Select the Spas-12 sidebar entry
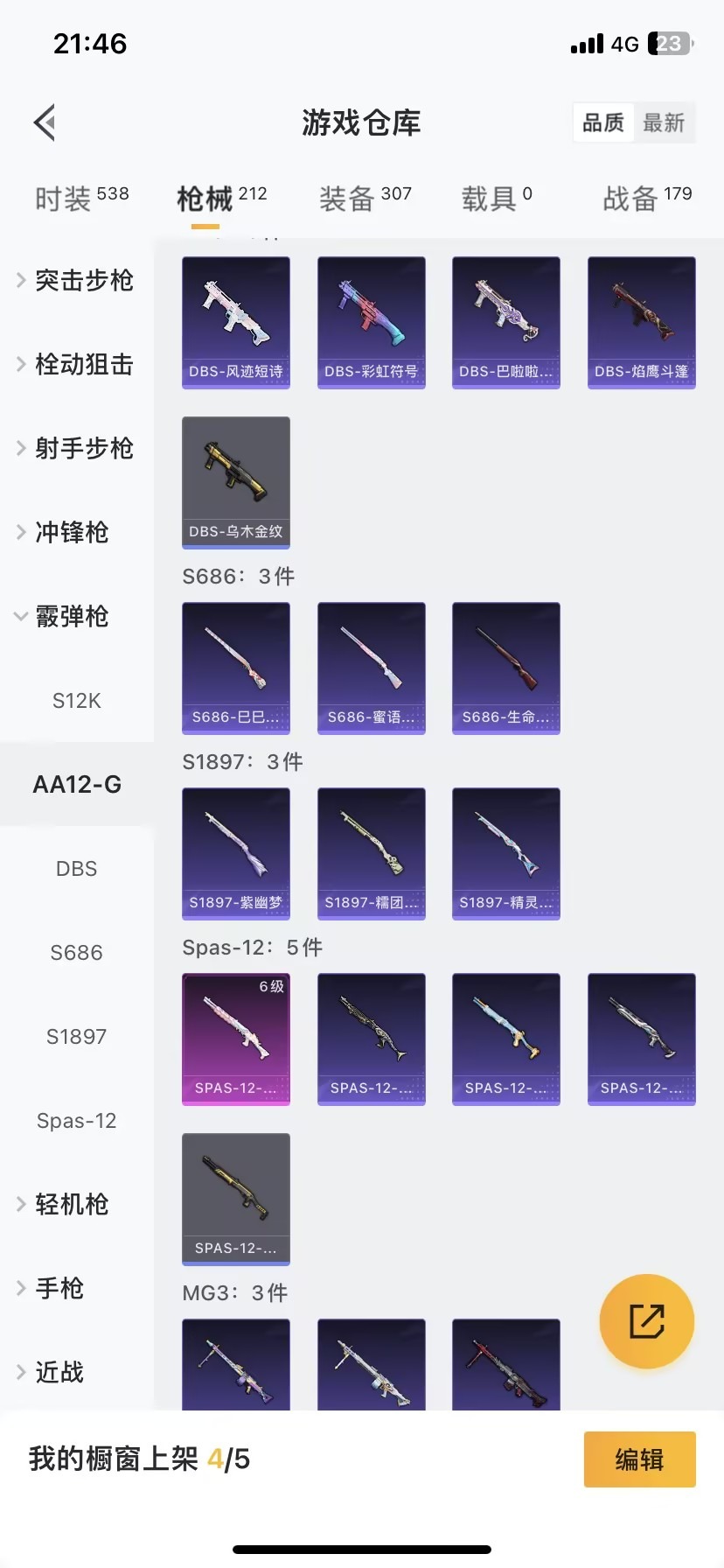This screenshot has height=1568, width=724. 76,1120
